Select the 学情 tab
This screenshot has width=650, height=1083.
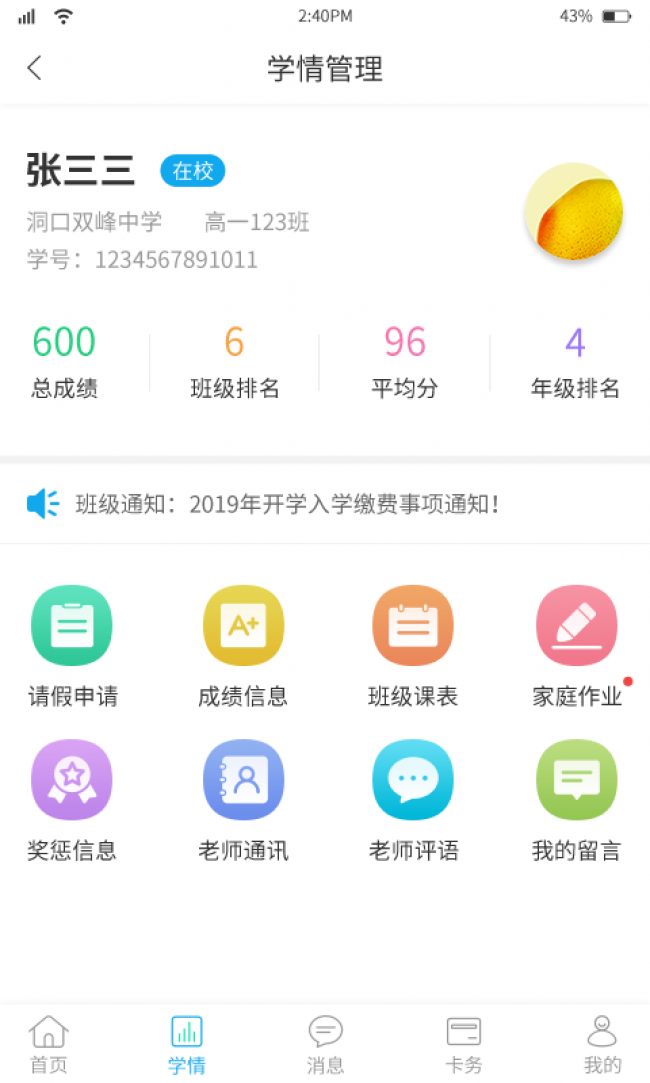tap(187, 1044)
